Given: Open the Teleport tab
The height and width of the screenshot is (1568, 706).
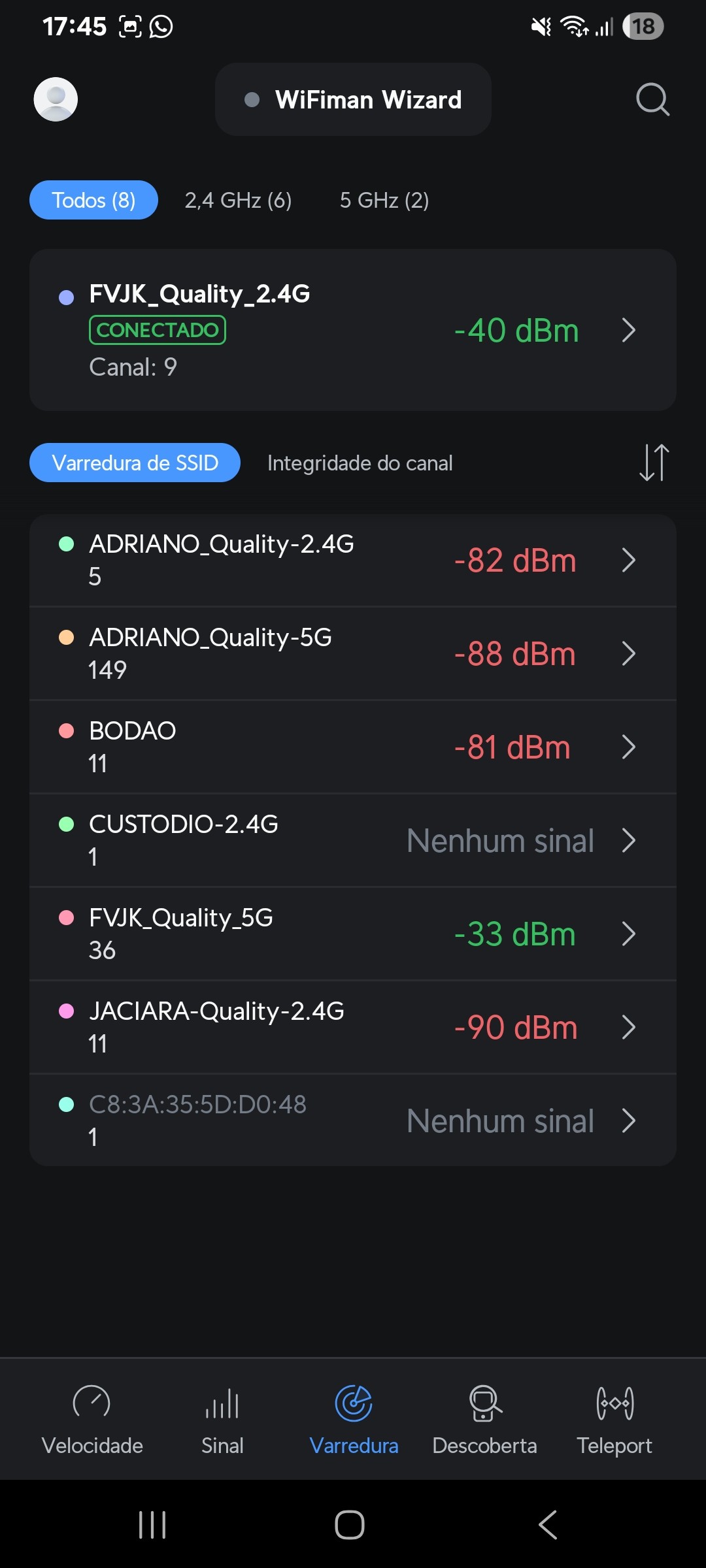Looking at the screenshot, I should pyautogui.click(x=614, y=1419).
